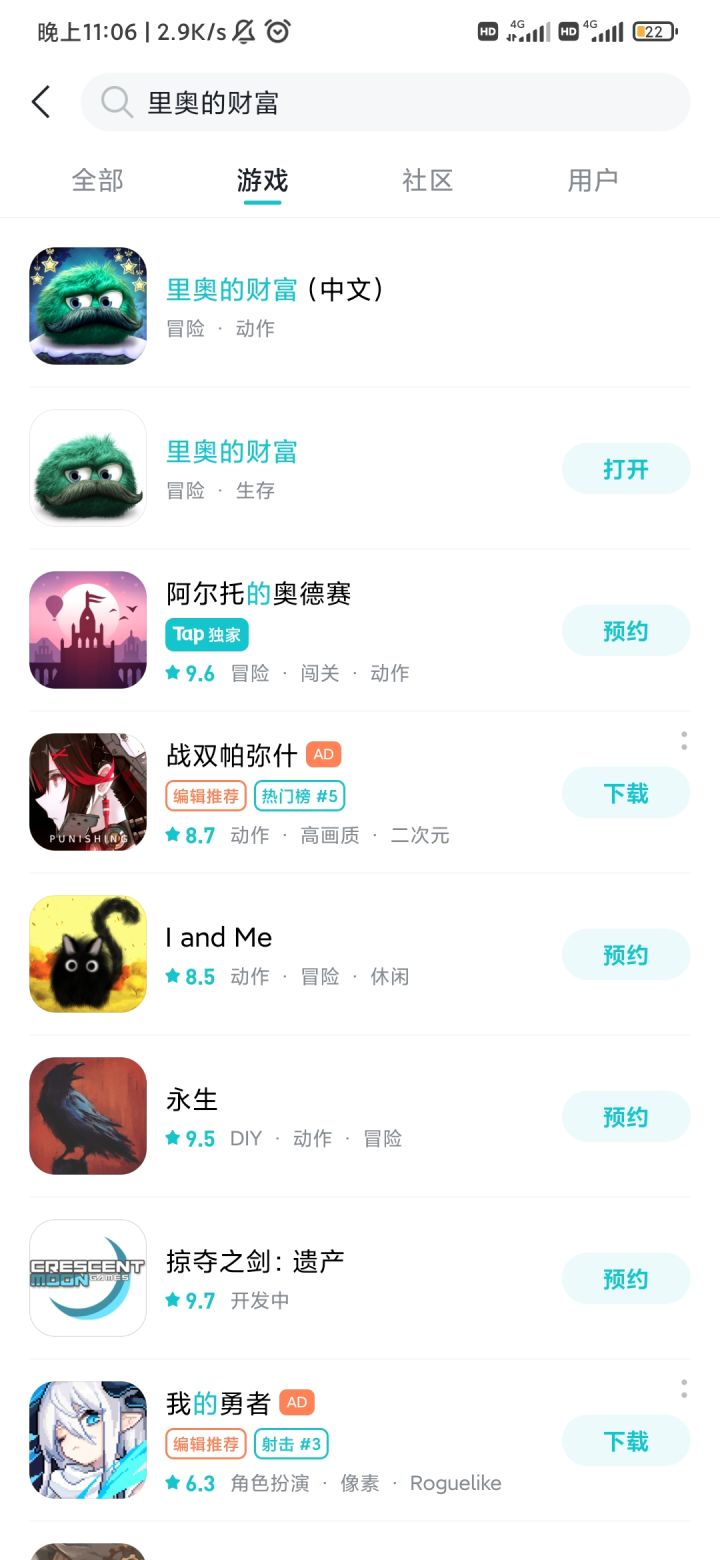Tap 预约 for I and Me

pos(625,955)
